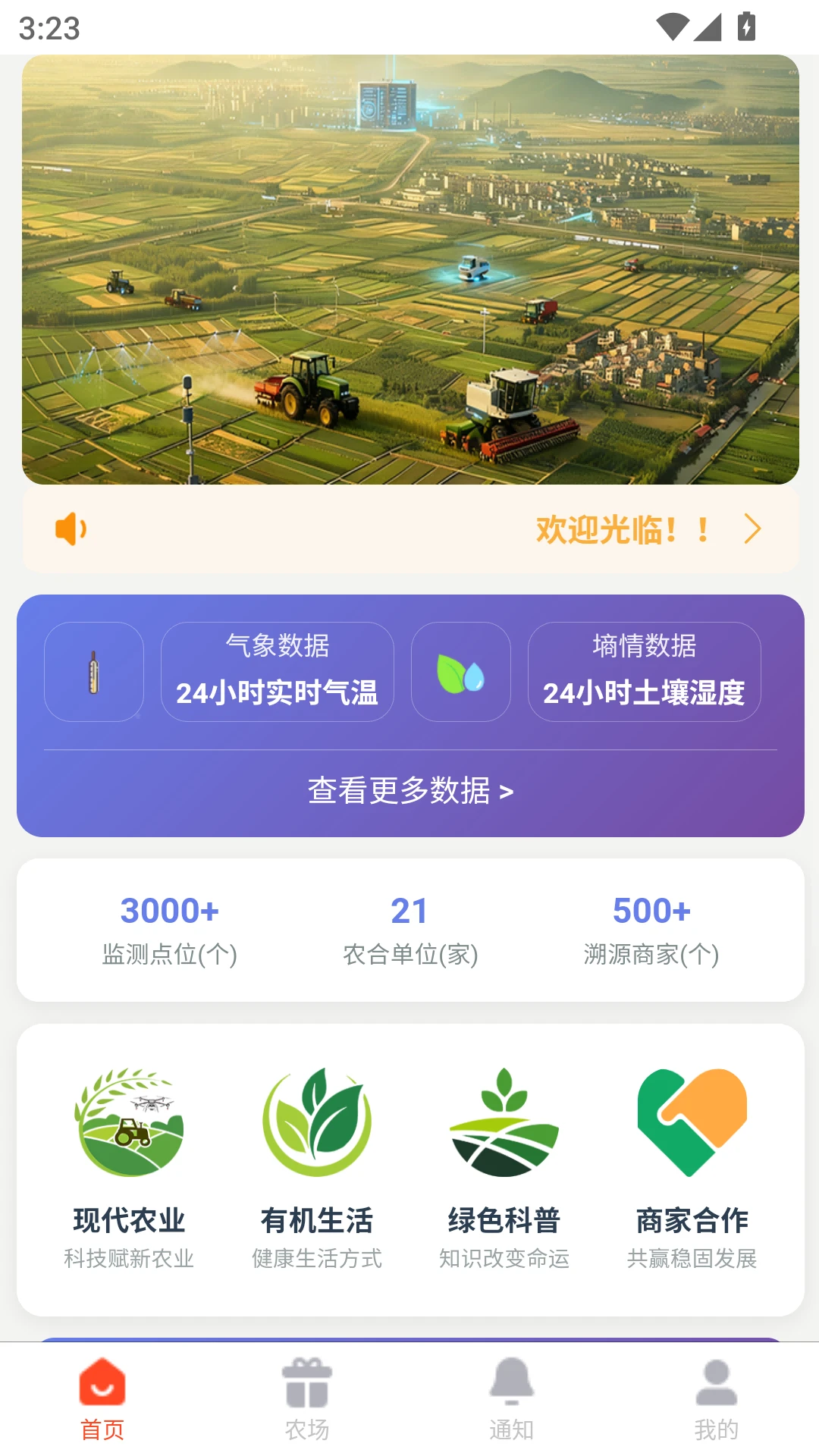This screenshot has height=1456, width=819.
Task: Tap the speaker icon in the welcome banner
Action: click(70, 529)
